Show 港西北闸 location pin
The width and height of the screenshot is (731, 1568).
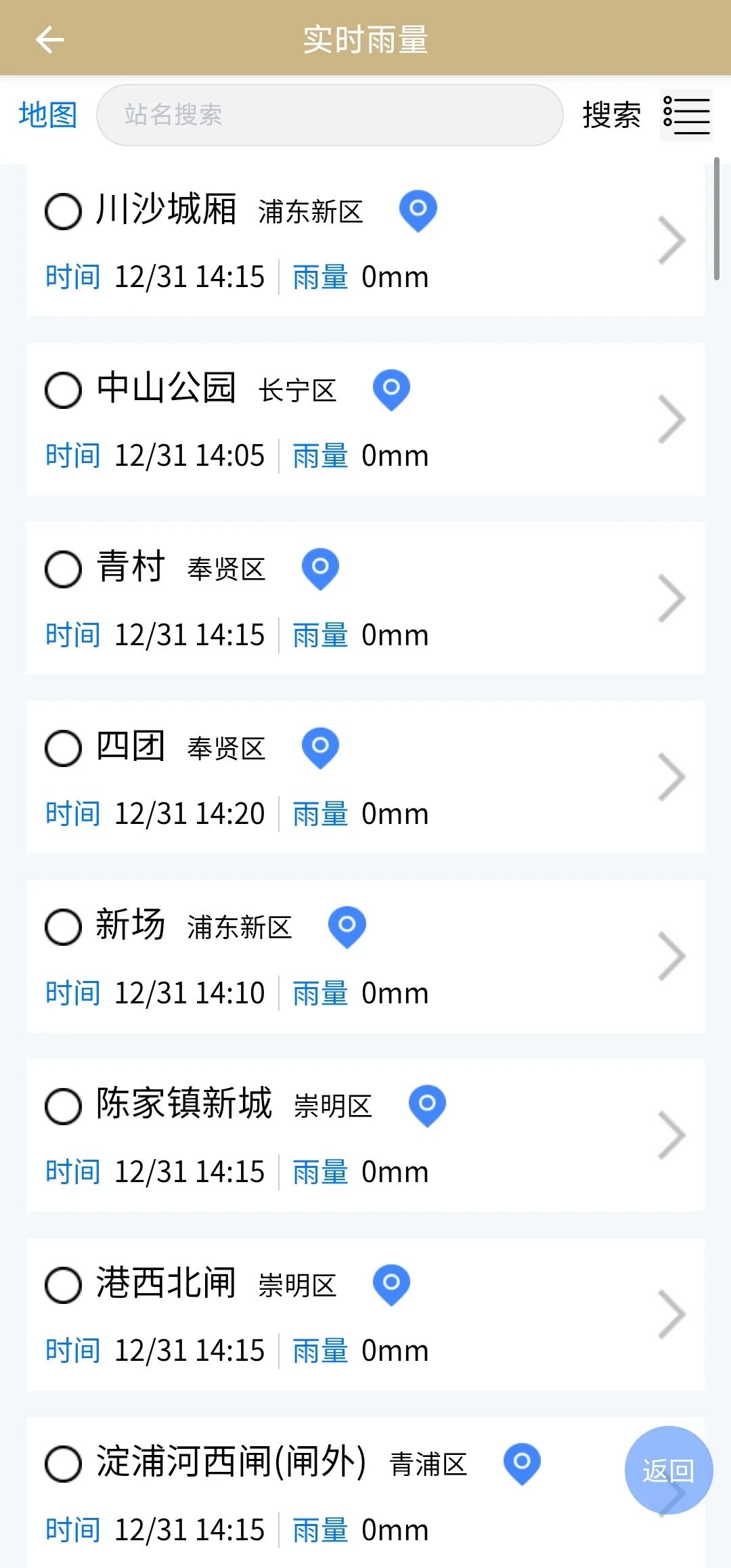pyautogui.click(x=391, y=1284)
